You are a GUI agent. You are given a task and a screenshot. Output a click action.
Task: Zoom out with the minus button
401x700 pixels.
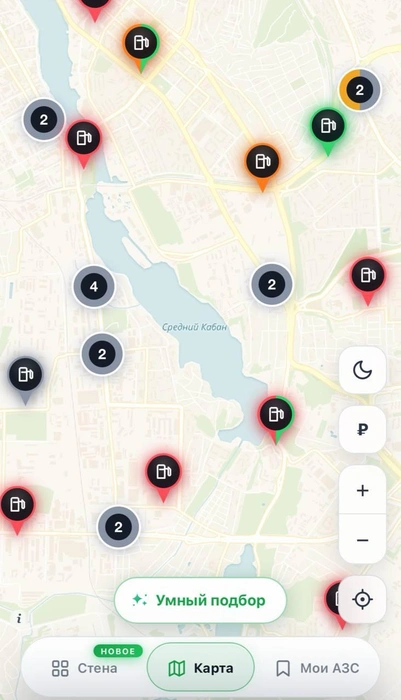(x=362, y=540)
